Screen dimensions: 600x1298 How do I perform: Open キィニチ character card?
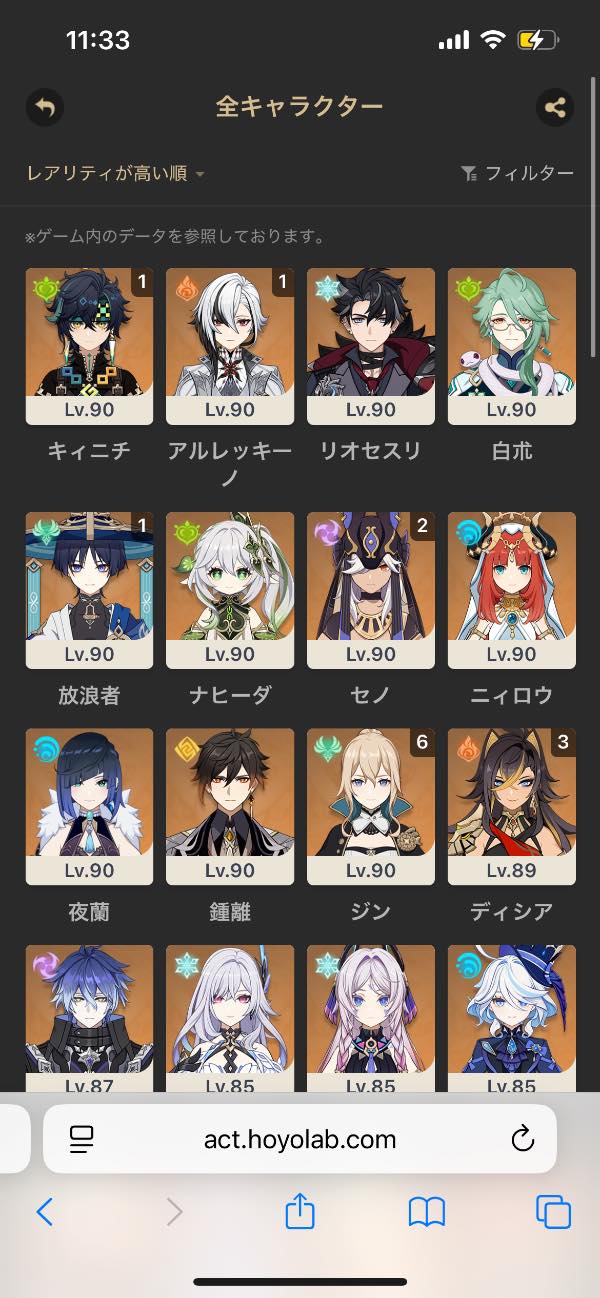tap(89, 346)
